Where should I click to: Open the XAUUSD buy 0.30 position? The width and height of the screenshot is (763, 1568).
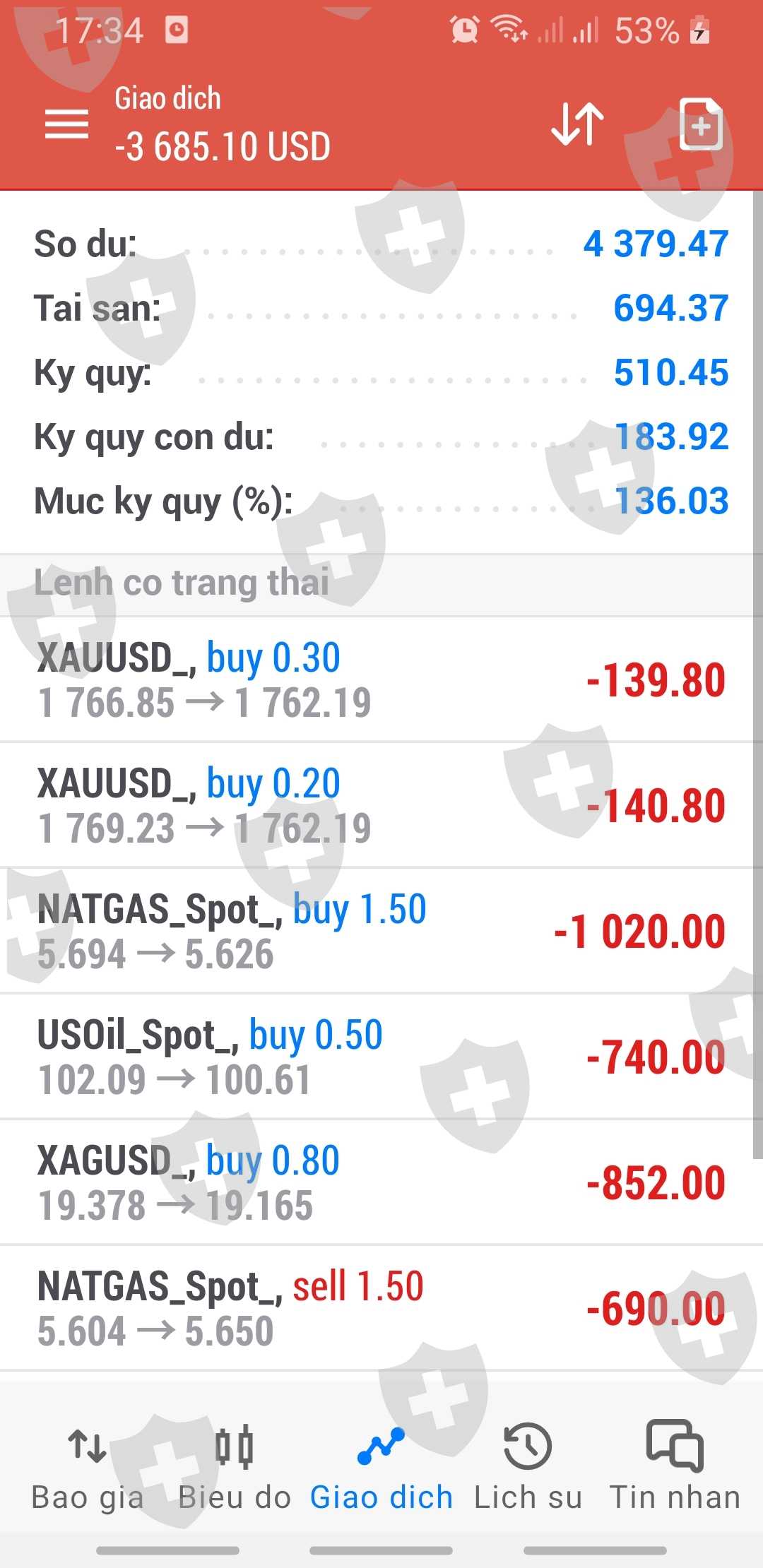pyautogui.click(x=381, y=679)
